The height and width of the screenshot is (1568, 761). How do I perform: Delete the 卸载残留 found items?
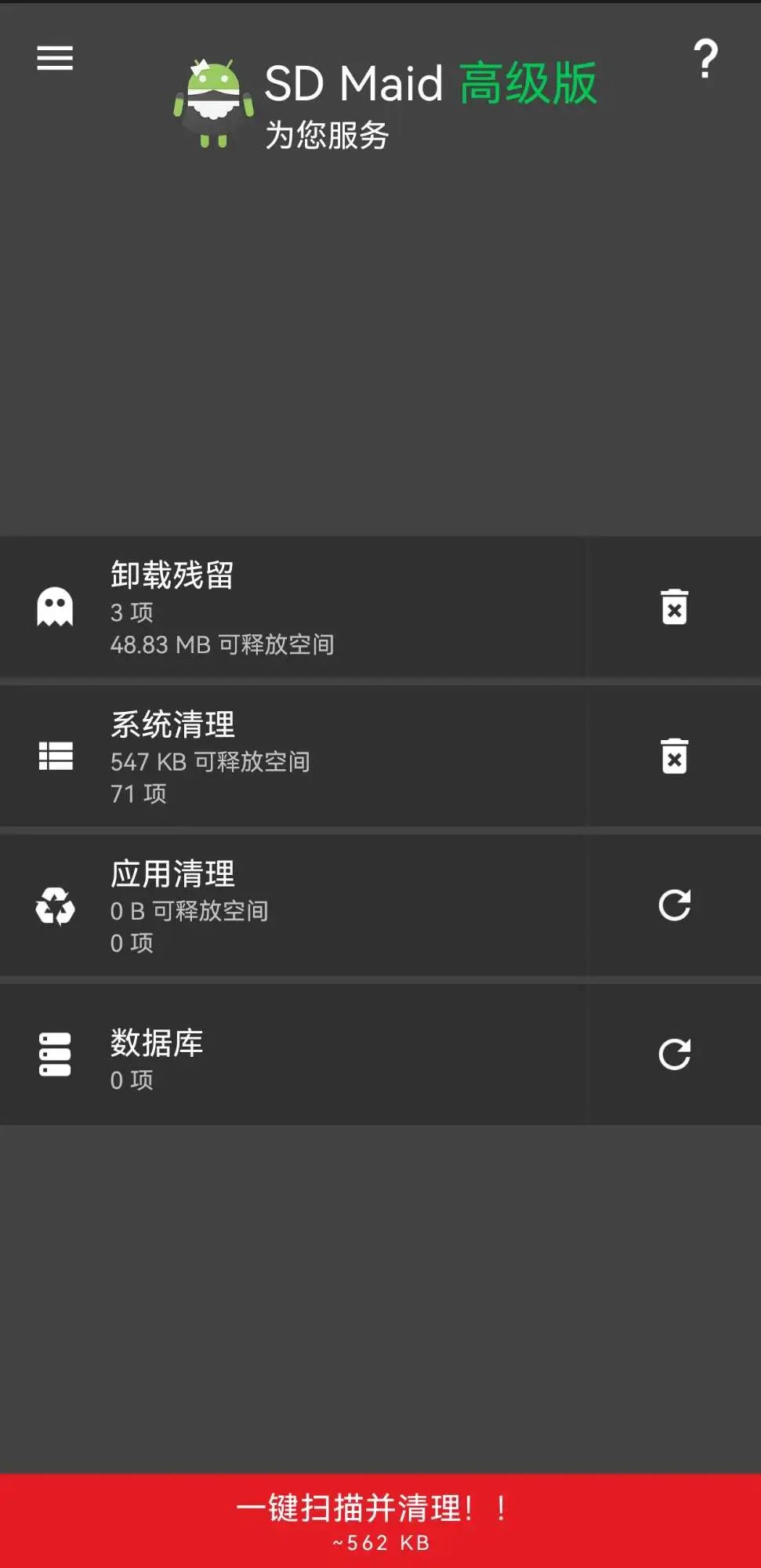674,607
